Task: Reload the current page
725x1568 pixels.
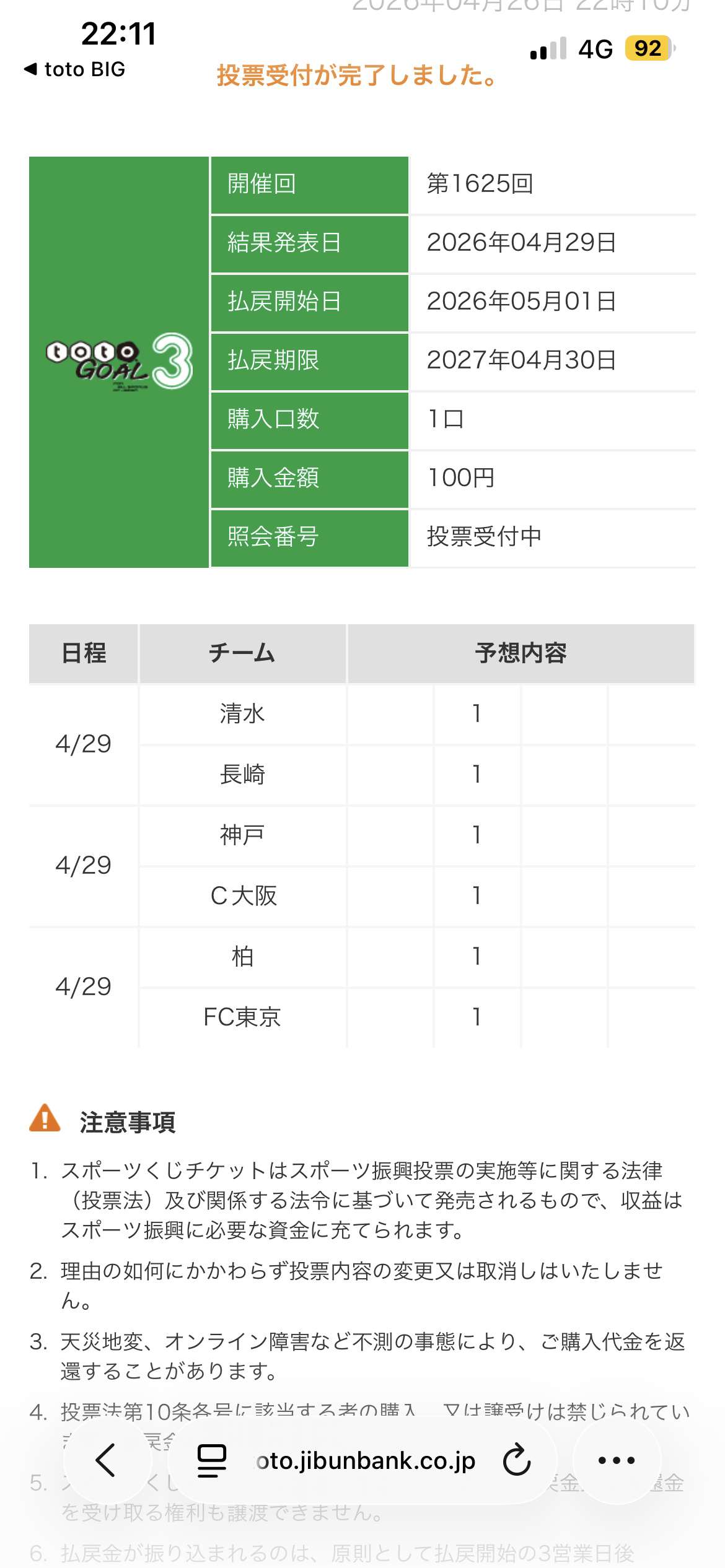Action: click(x=516, y=1460)
